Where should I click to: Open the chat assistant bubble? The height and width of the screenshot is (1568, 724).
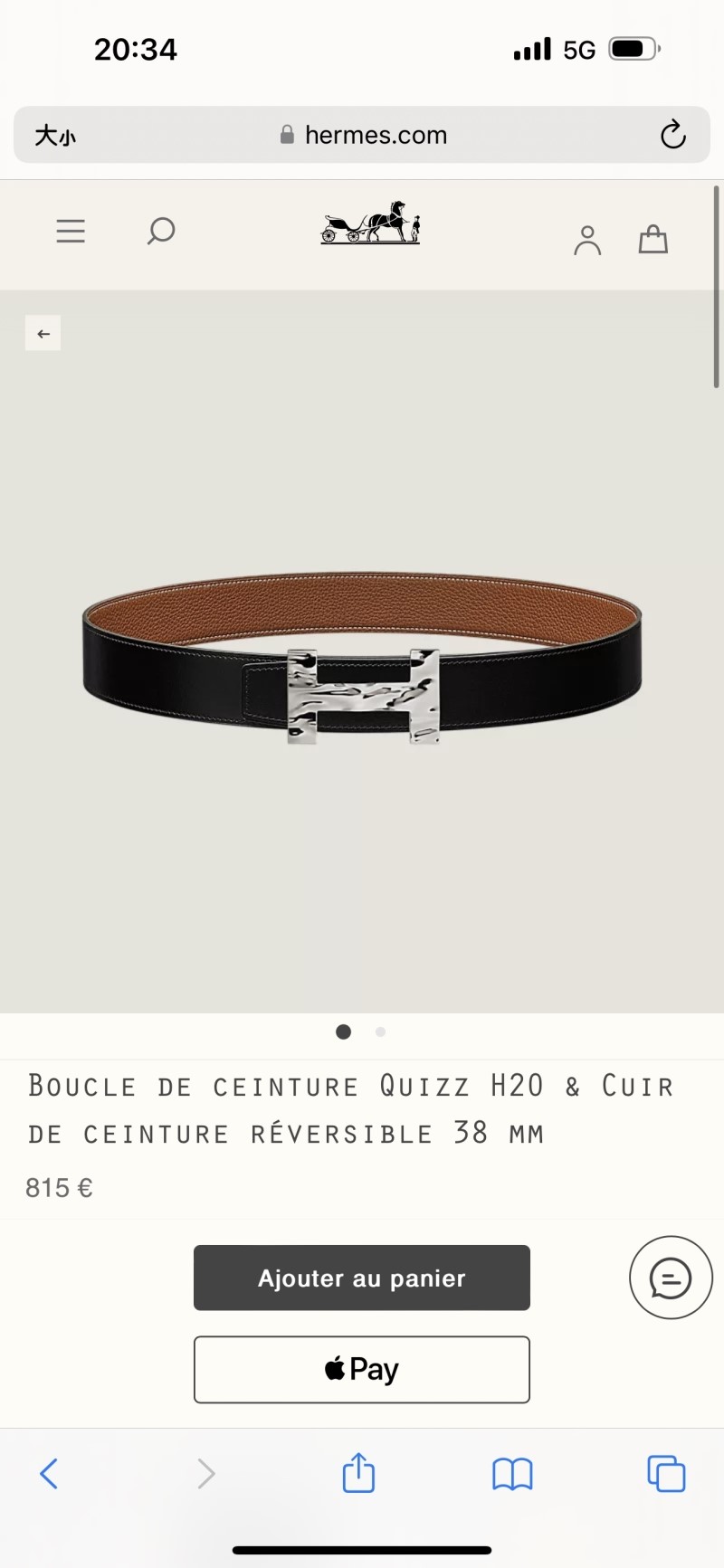670,1278
